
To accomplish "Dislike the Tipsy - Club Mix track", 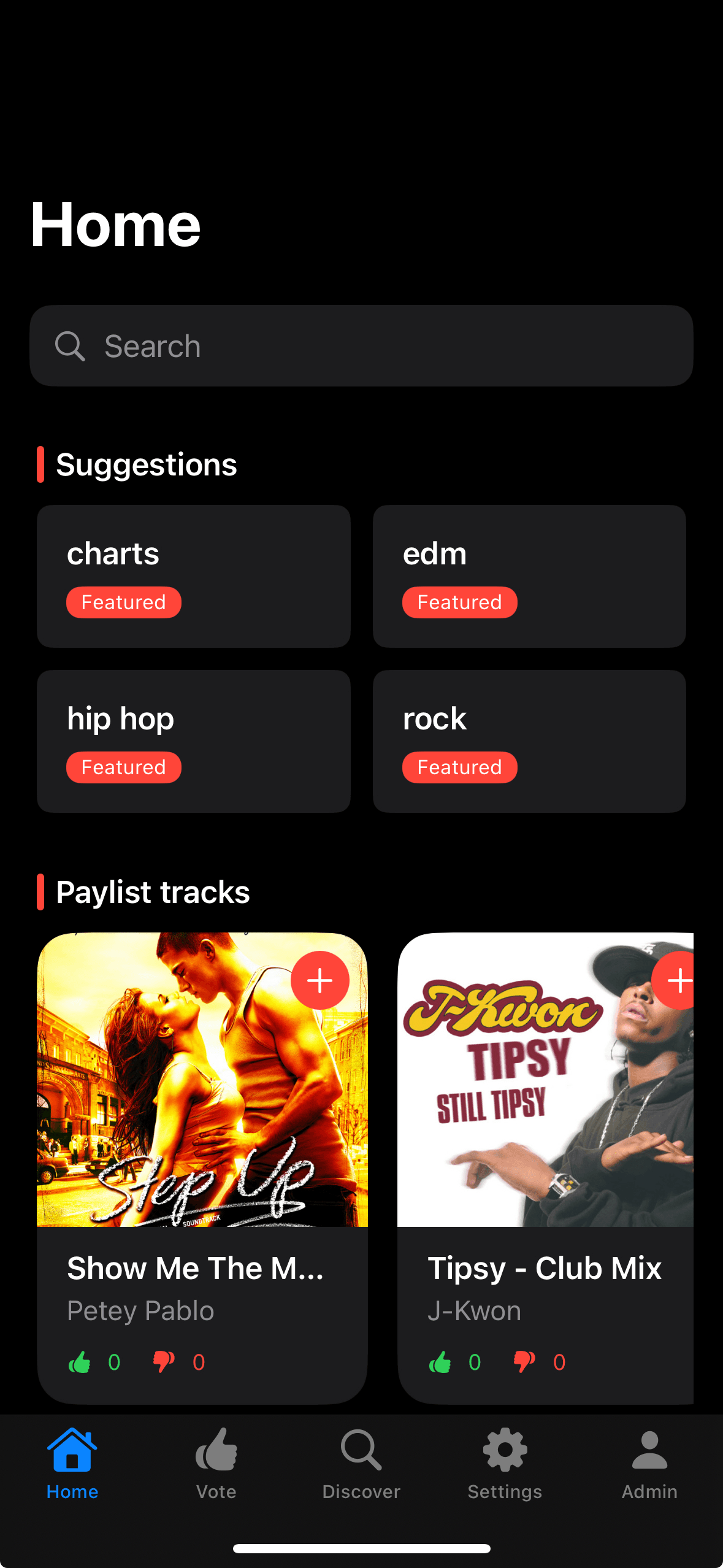I will (x=524, y=1362).
